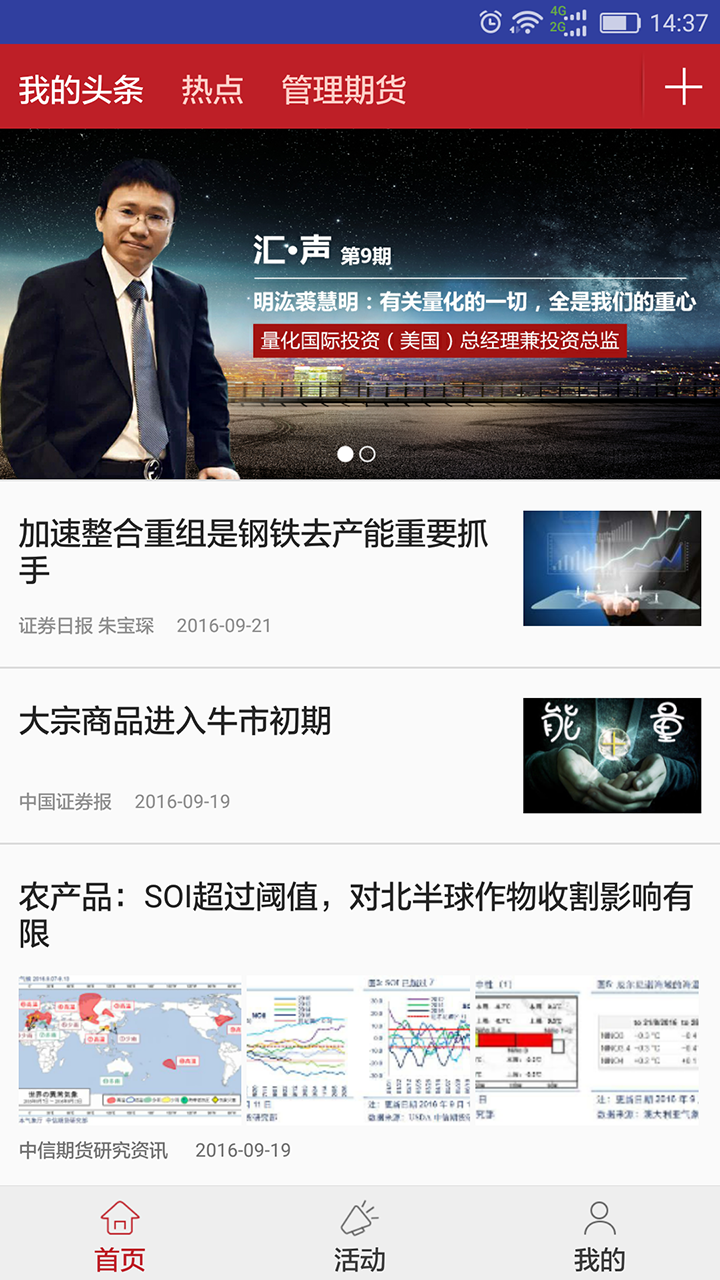Go to the 首页 tab
This screenshot has width=720, height=1280.
click(120, 1235)
